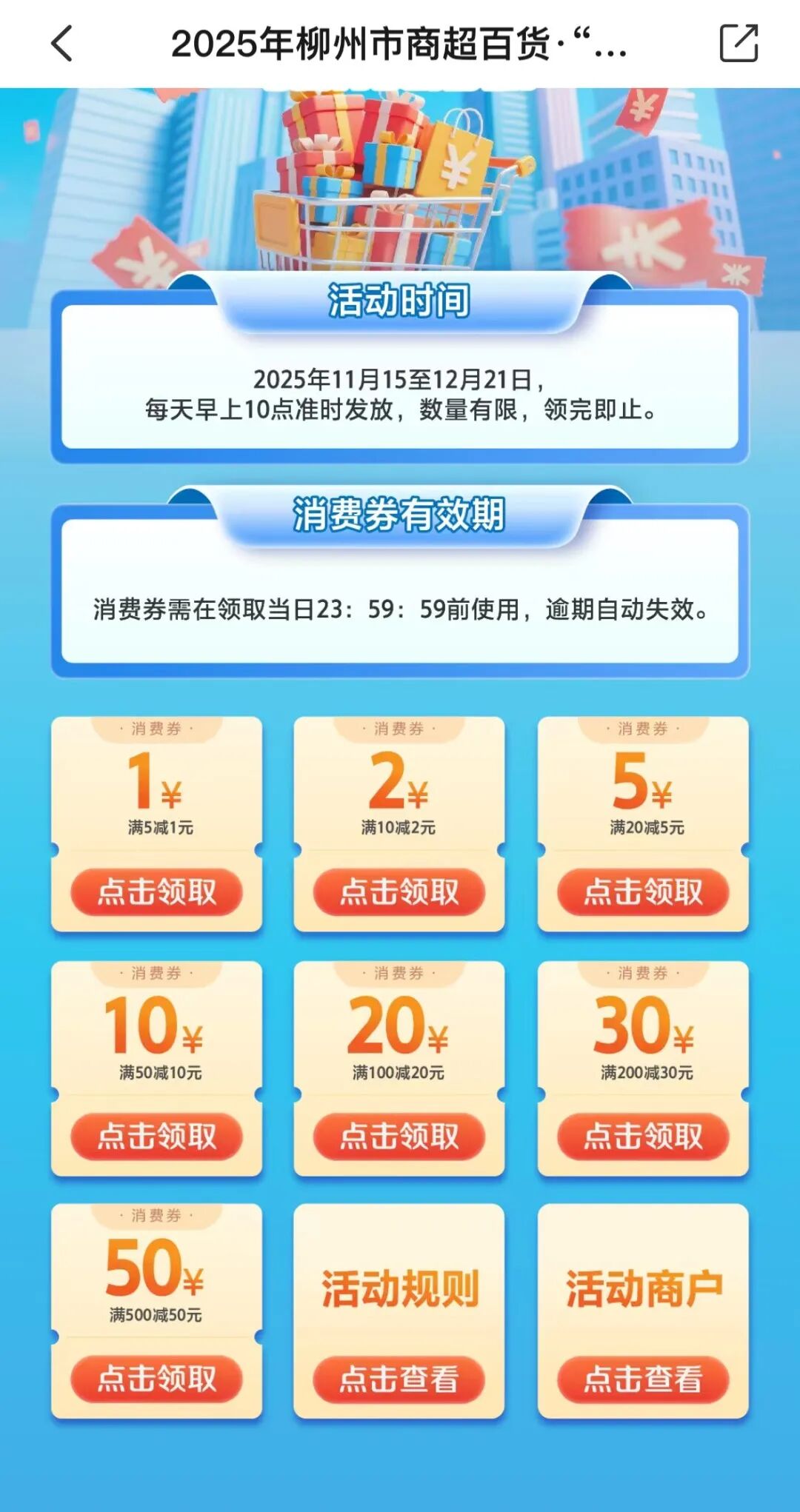Viewport: 800px width, 1512px height.
Task: Claim the 满200减30元 coupon
Action: coord(643,1136)
